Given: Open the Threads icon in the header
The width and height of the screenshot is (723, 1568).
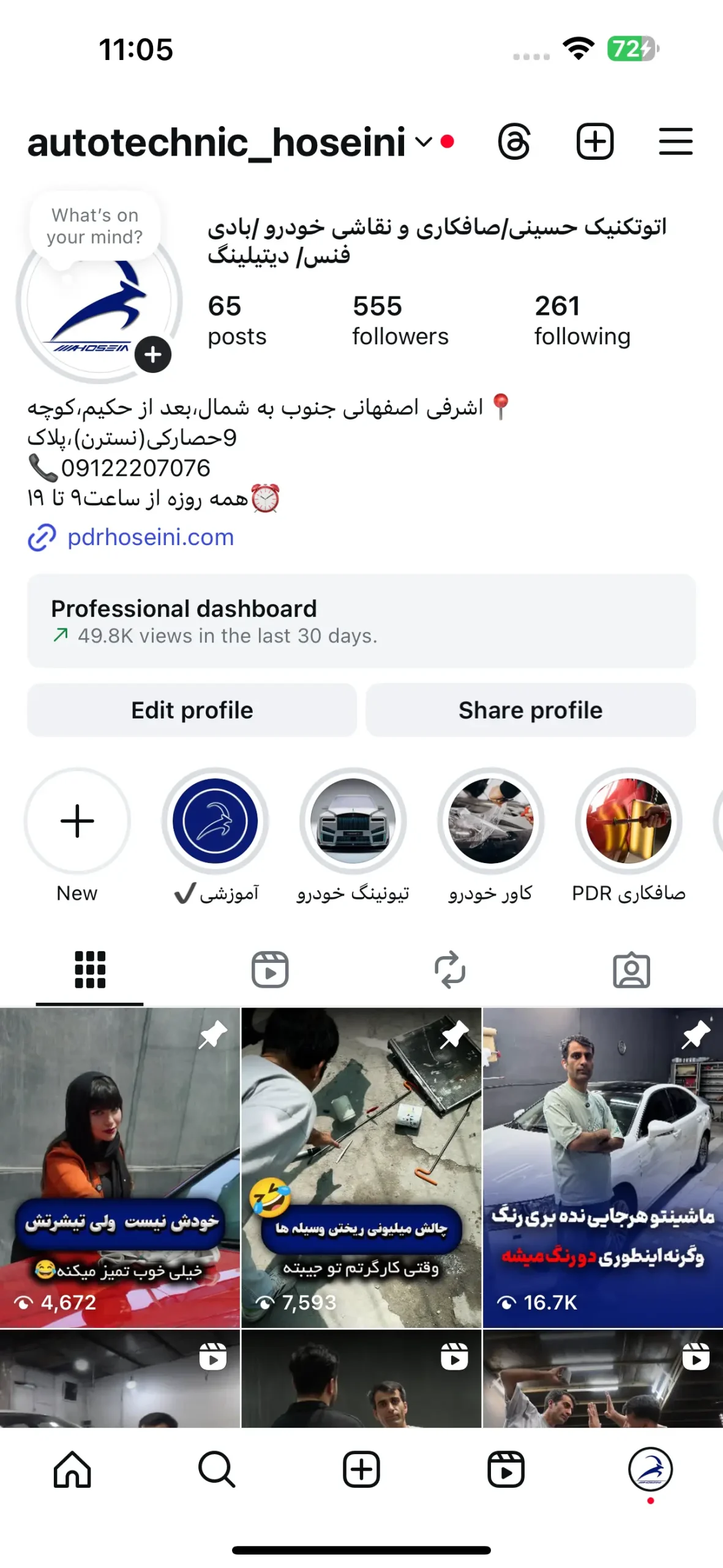Looking at the screenshot, I should click(x=514, y=141).
